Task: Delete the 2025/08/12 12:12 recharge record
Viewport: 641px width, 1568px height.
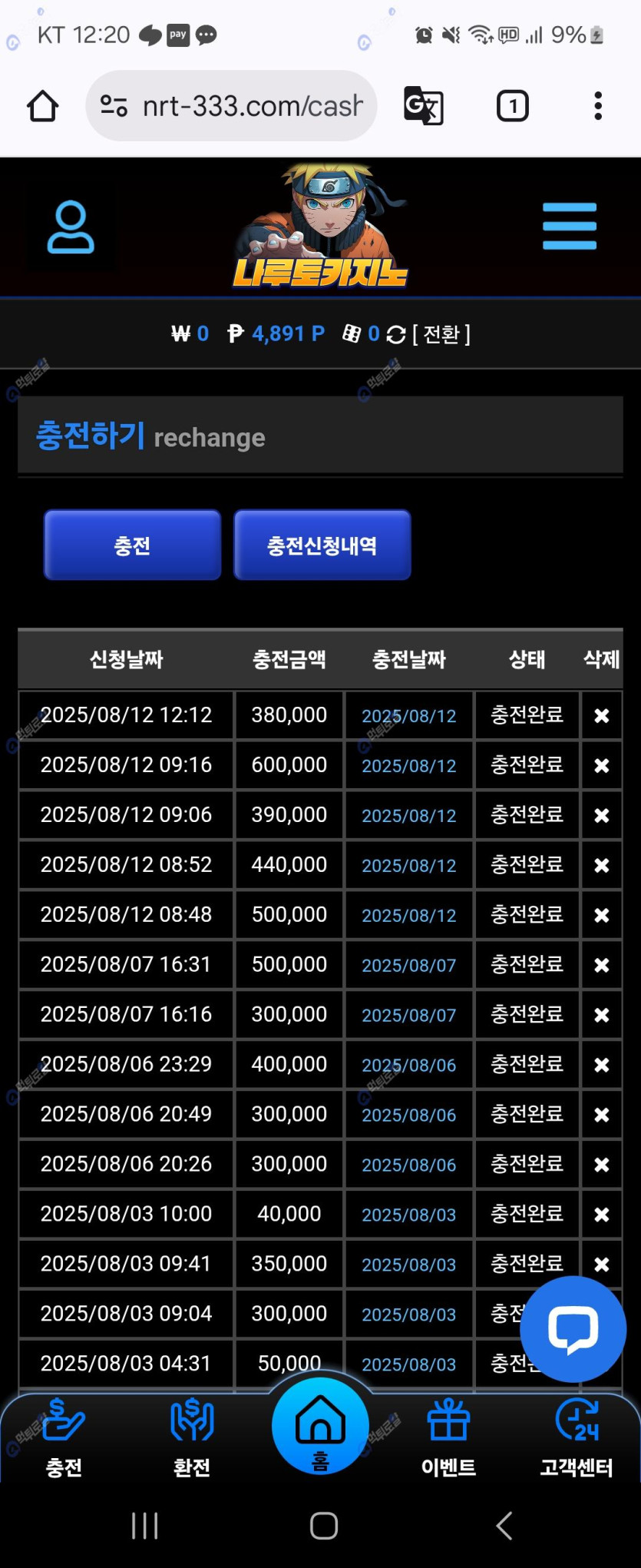Action: [602, 715]
